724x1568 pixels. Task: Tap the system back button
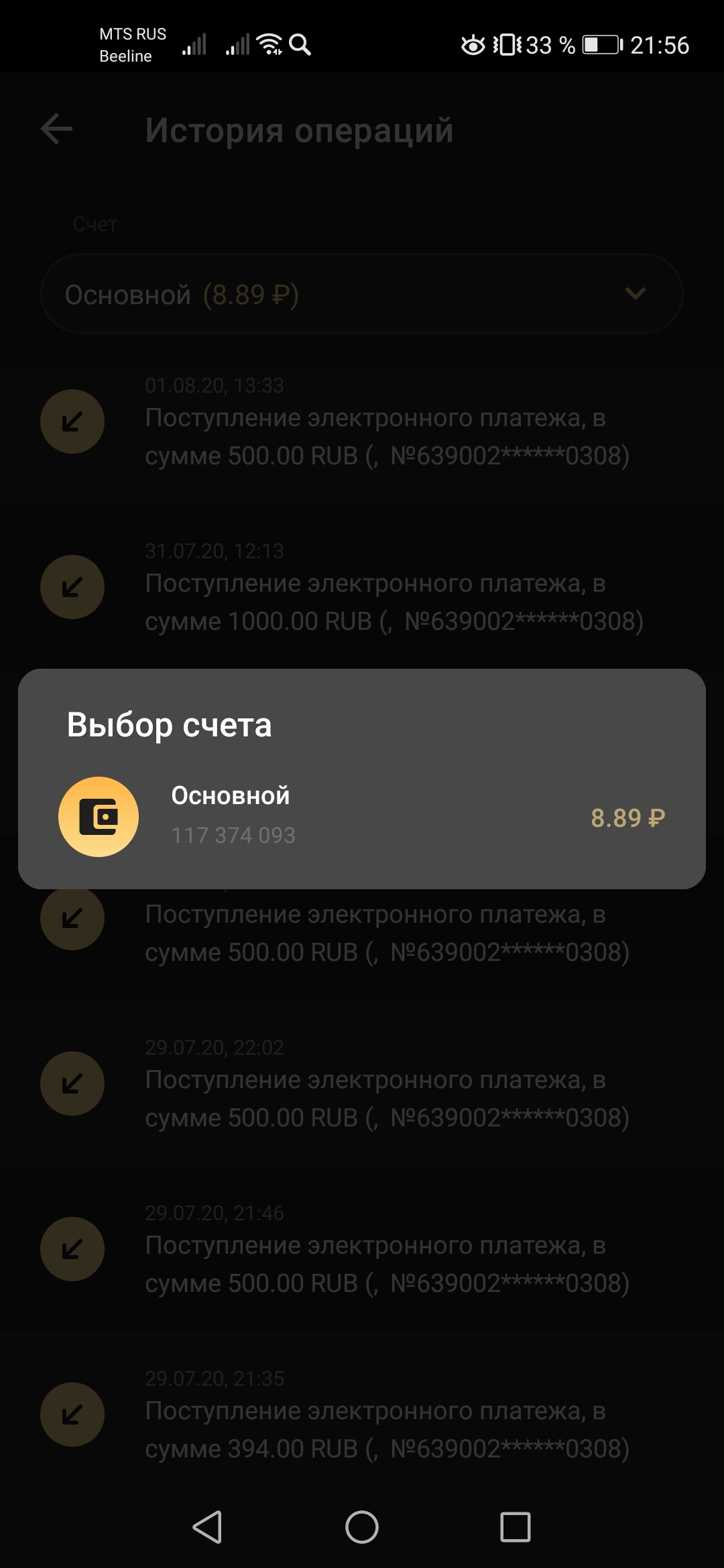point(207,1527)
